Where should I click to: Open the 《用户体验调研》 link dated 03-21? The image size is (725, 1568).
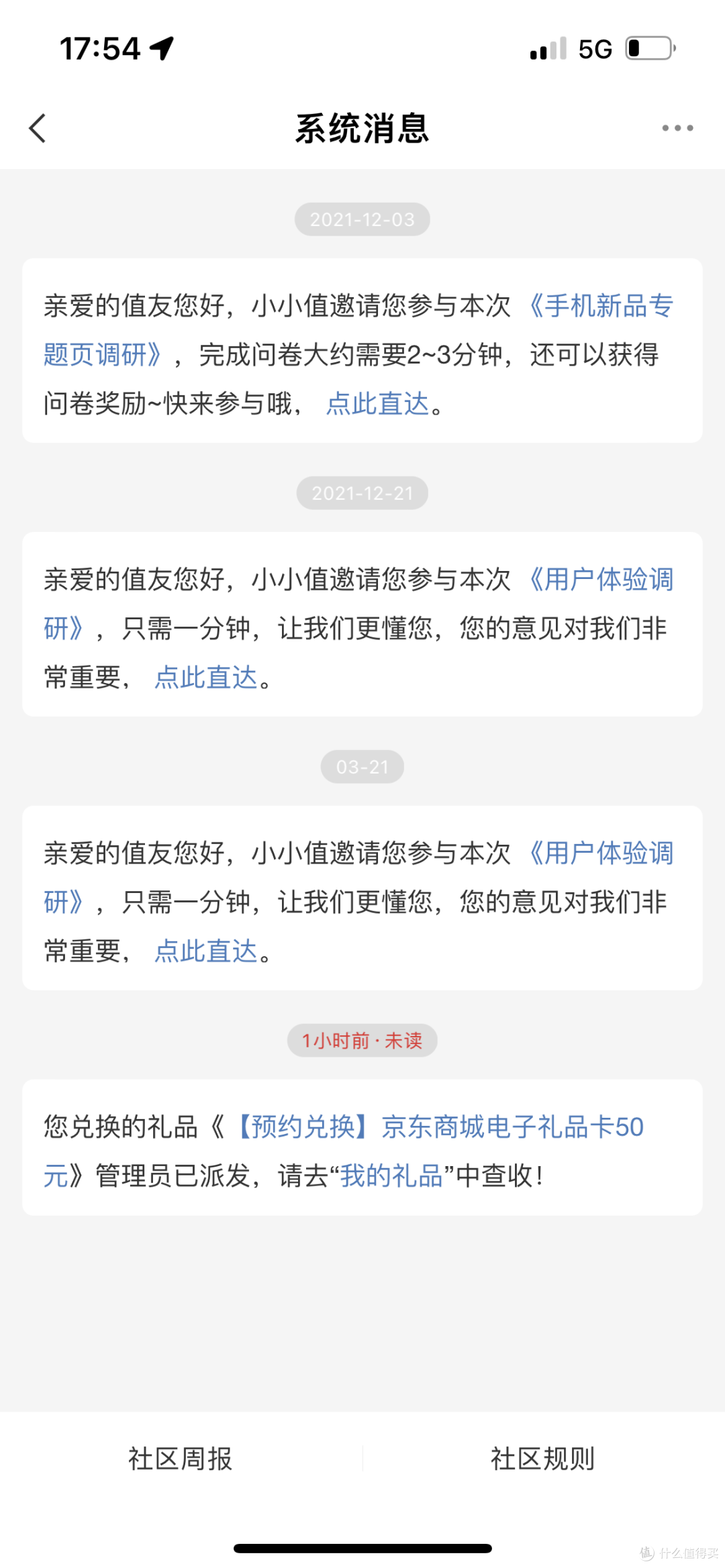pos(603,853)
